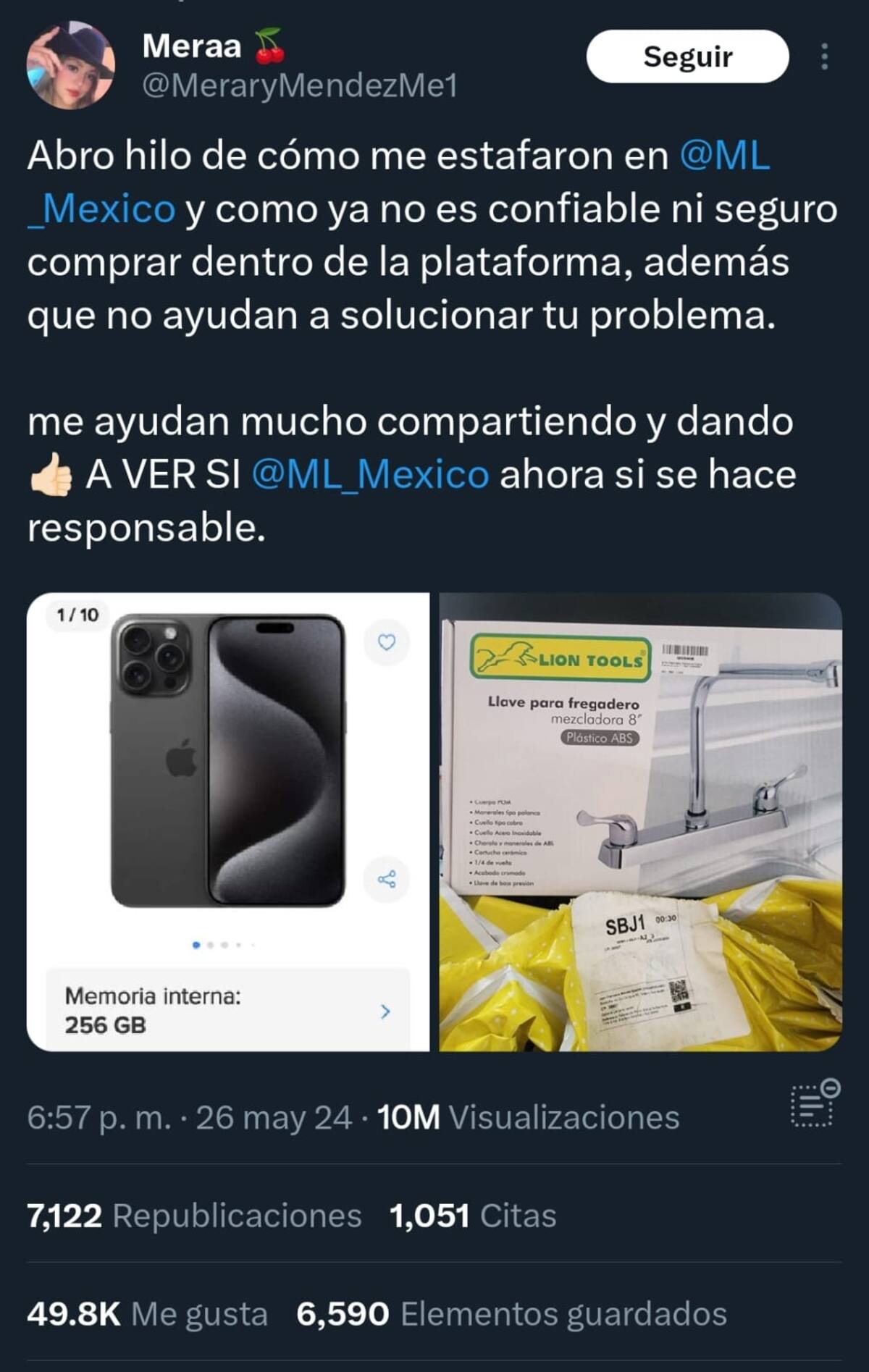This screenshot has width=869, height=1372.
Task: Show the 1,051 Citas
Action: [x=473, y=1216]
